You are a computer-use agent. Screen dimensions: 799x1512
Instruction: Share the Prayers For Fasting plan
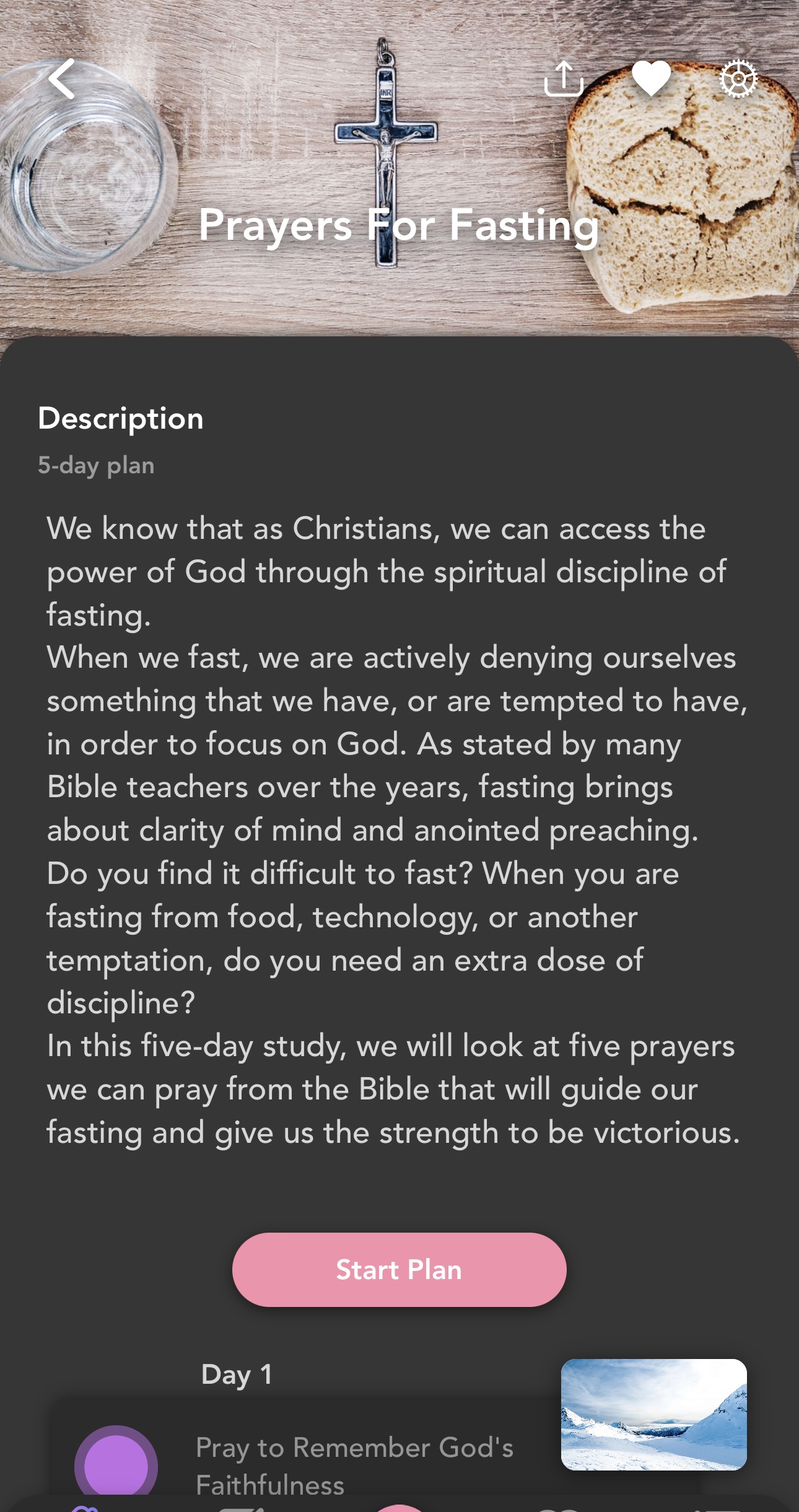[563, 79]
